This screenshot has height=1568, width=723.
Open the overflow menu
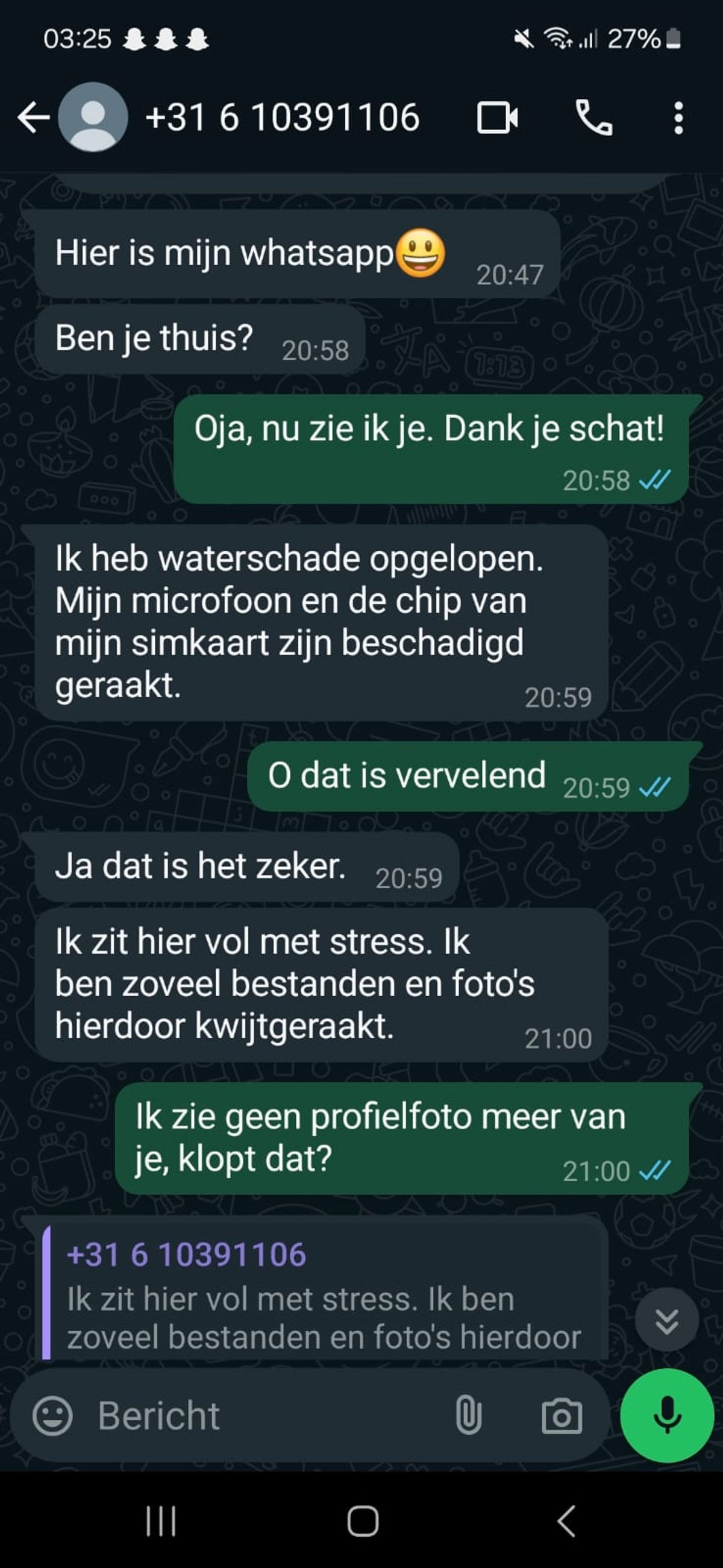(x=678, y=117)
